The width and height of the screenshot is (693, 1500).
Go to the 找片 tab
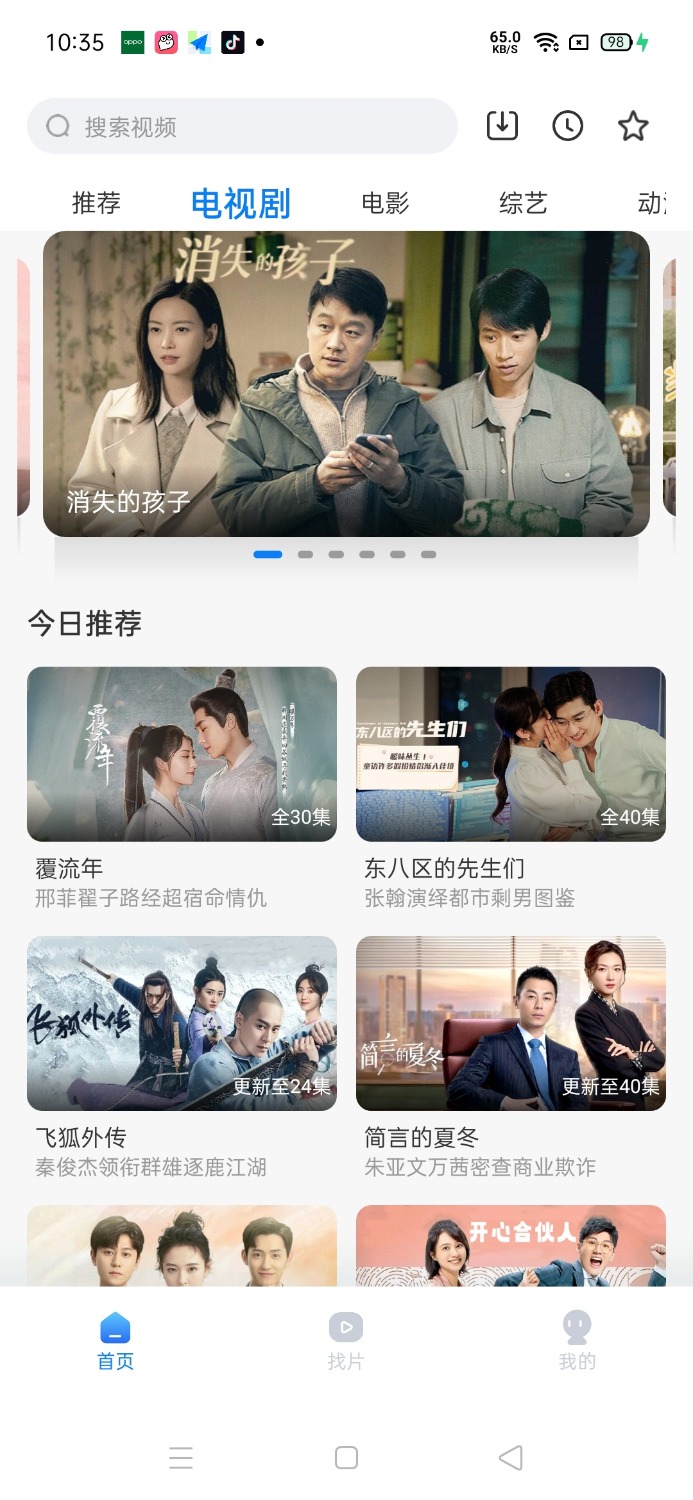click(x=346, y=1341)
